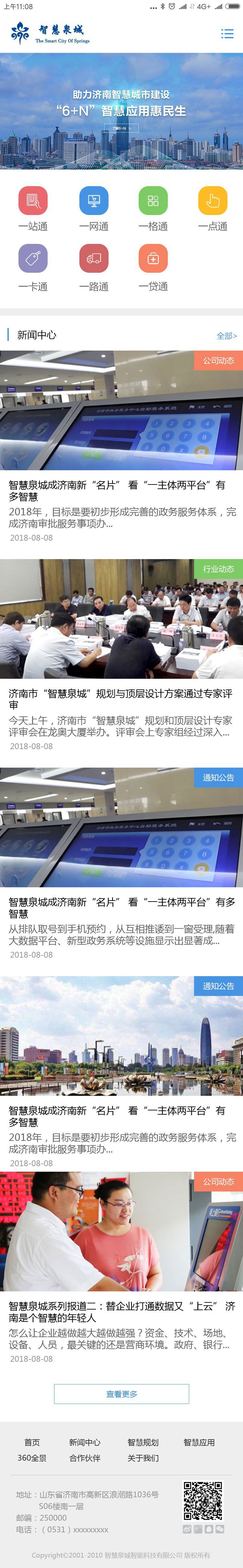This screenshot has width=243, height=1568.
Task: Go to 首页 in footer
Action: coord(32,1442)
